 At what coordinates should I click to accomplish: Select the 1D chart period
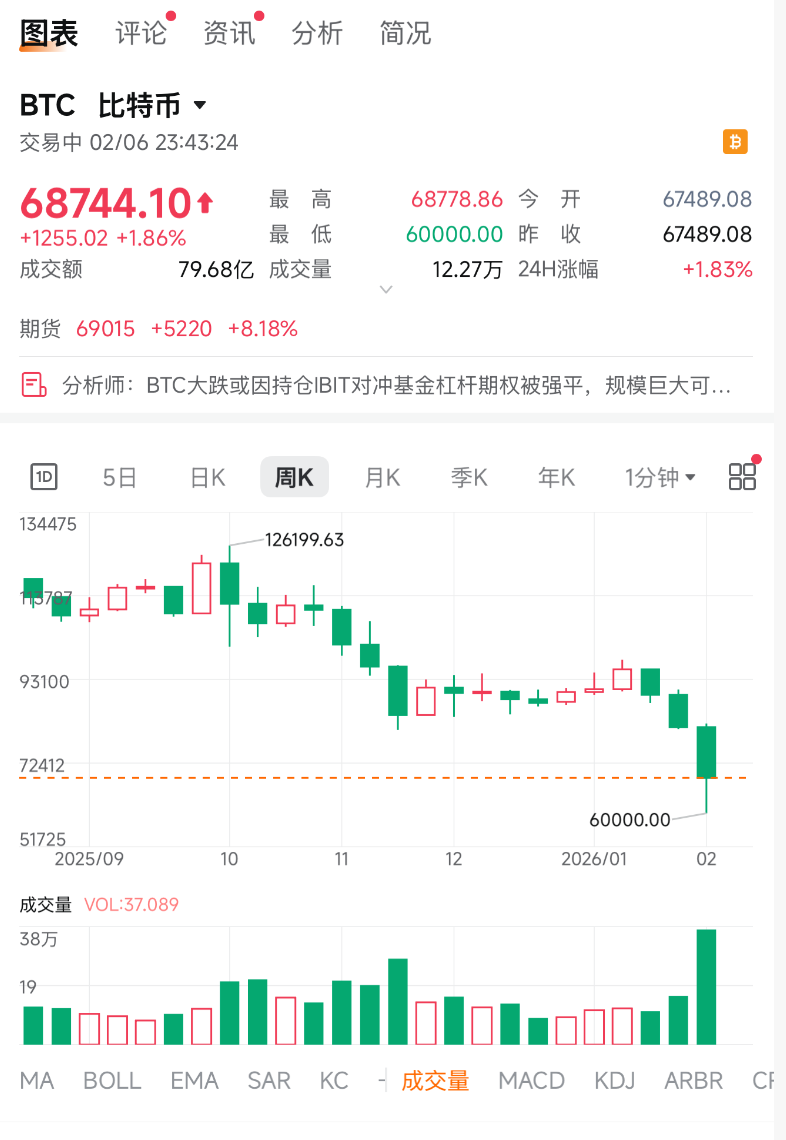pos(44,477)
